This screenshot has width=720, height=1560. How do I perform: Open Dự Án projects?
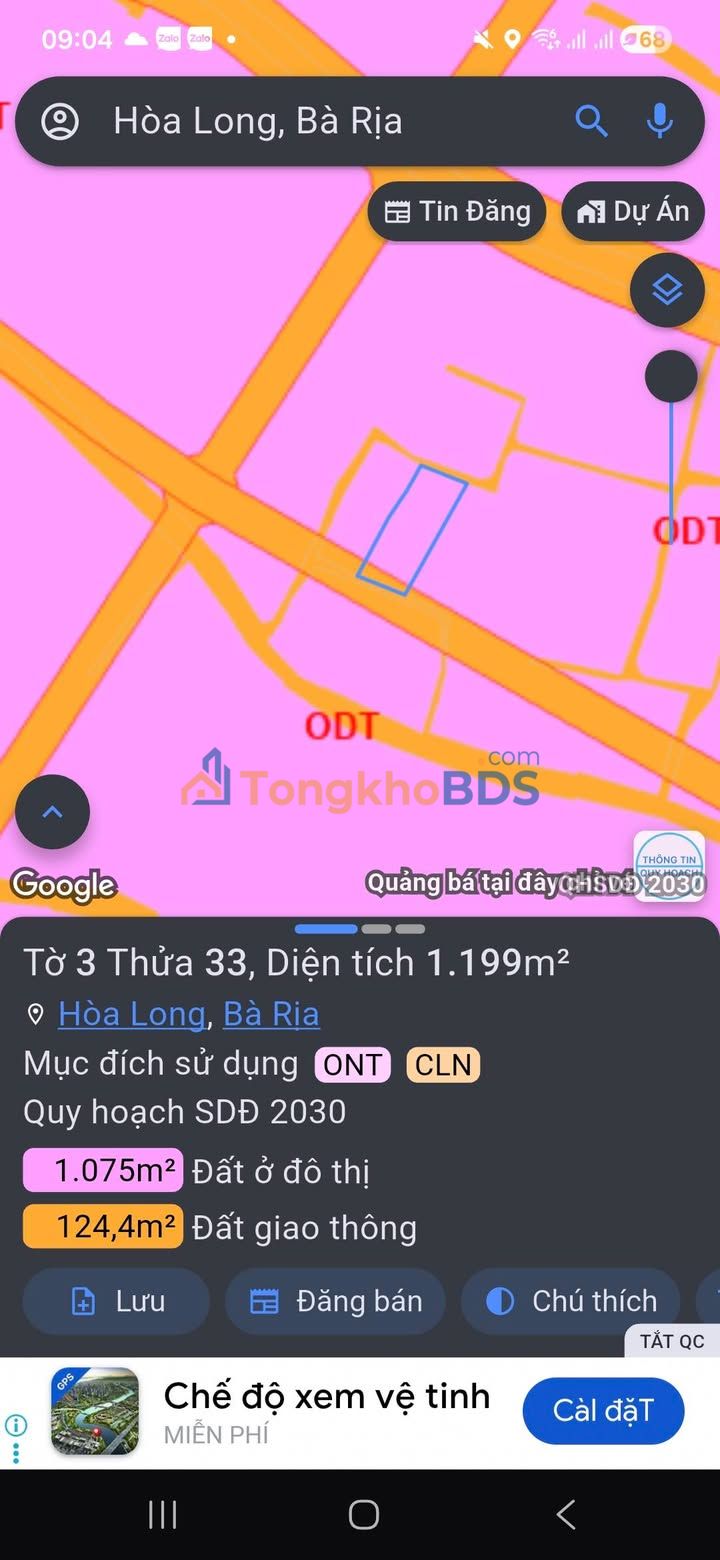point(633,212)
